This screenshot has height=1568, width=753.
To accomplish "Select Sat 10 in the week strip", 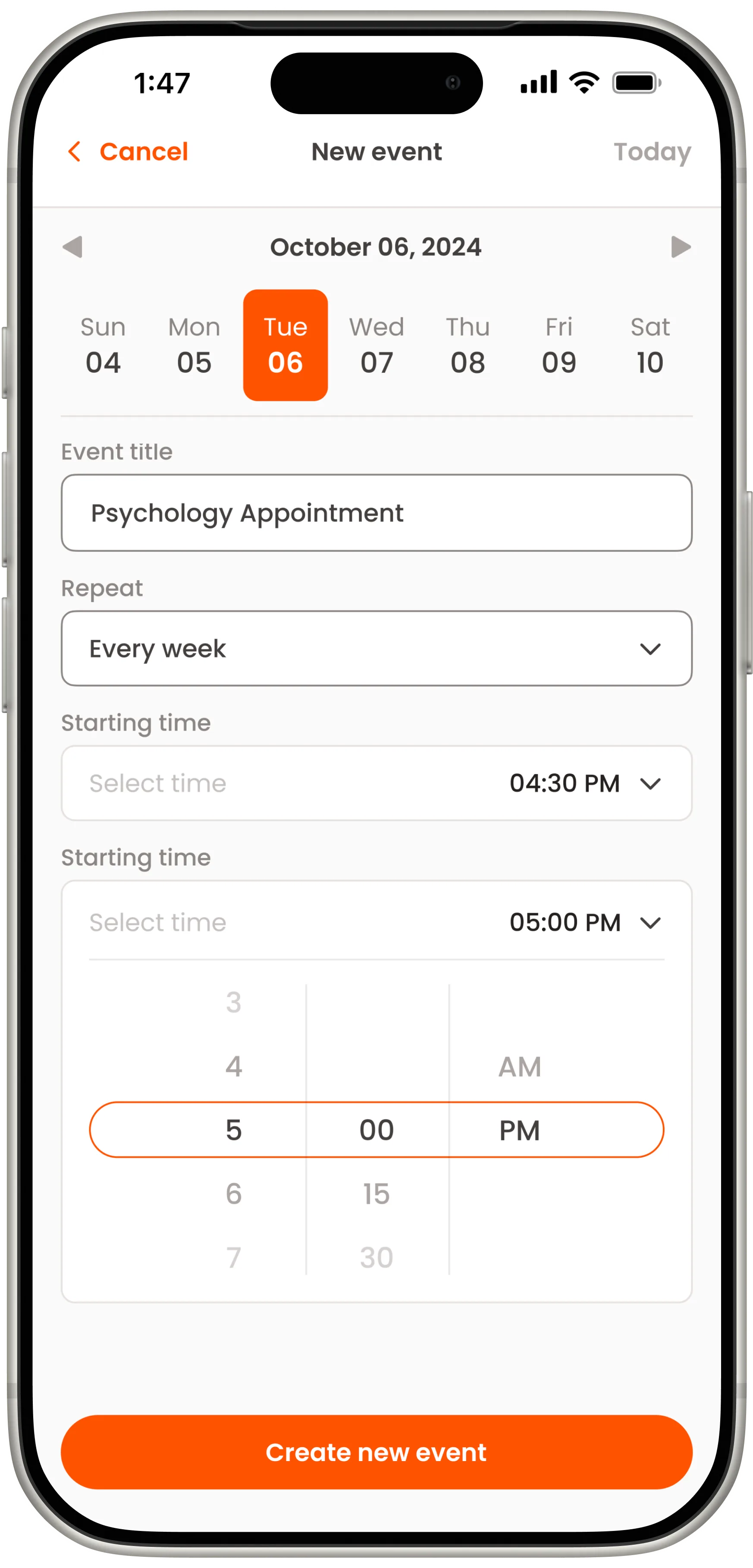I will 650,345.
